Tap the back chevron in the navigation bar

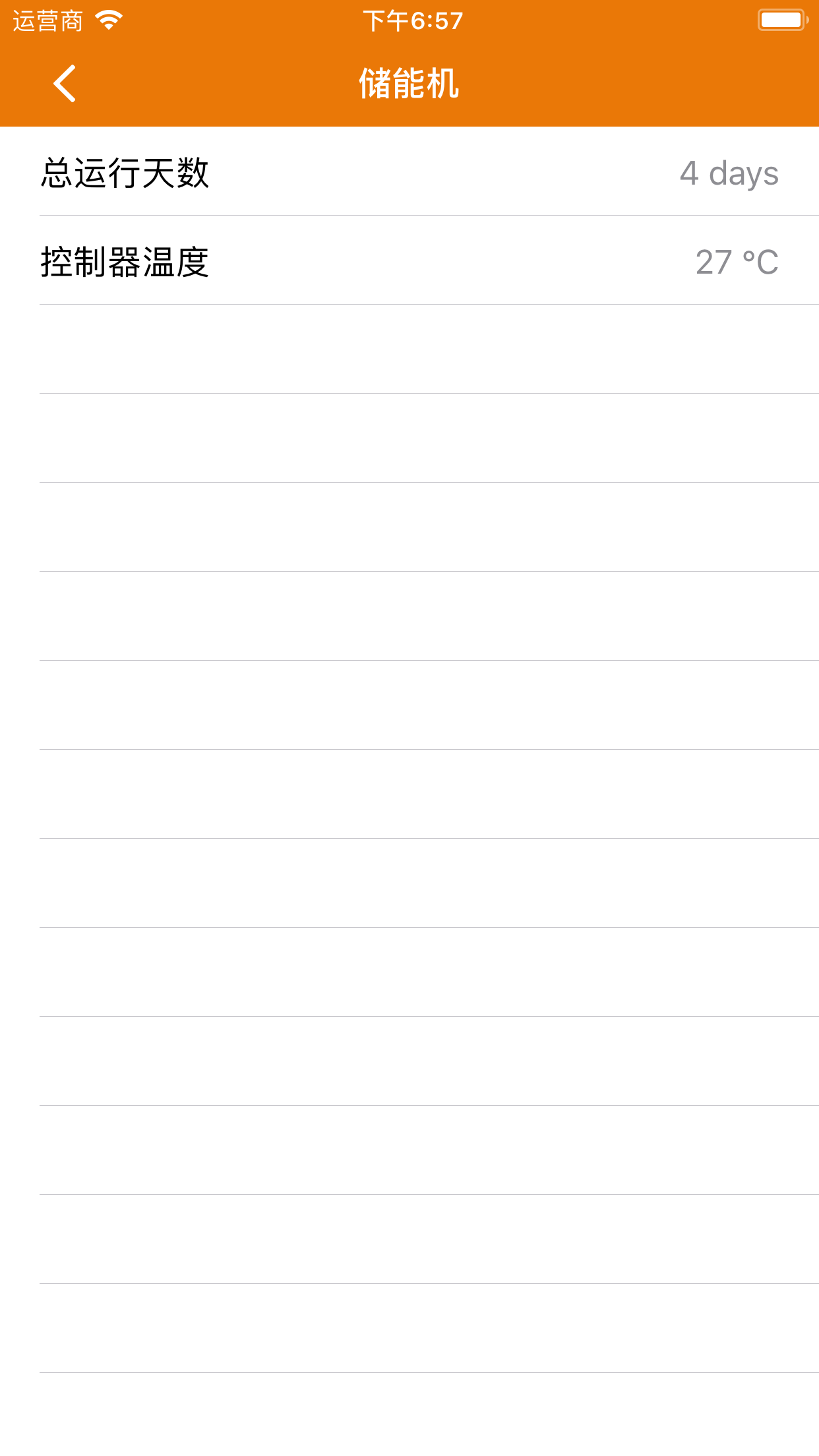pyautogui.click(x=65, y=84)
